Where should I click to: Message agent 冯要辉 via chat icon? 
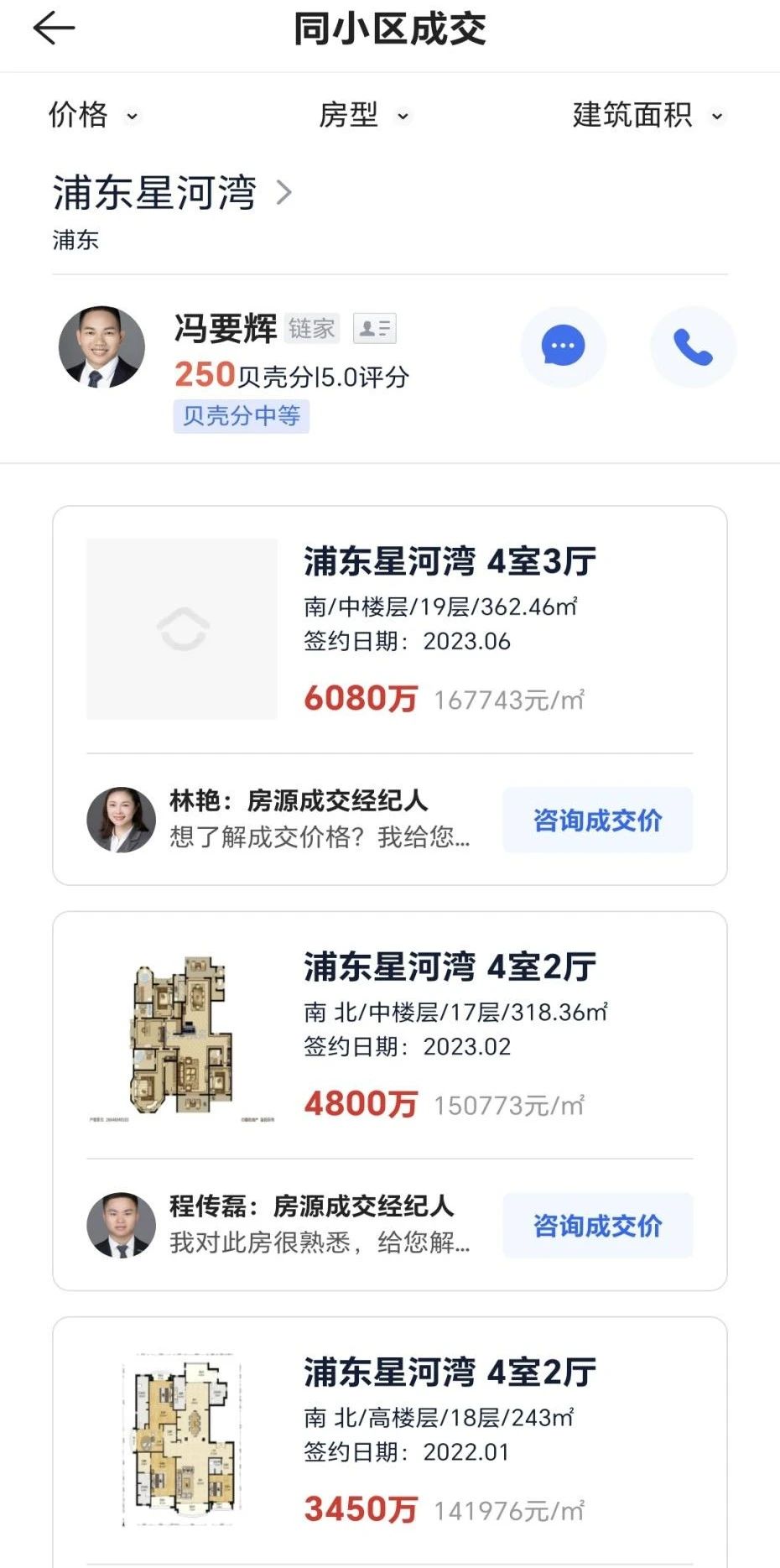pyautogui.click(x=563, y=346)
